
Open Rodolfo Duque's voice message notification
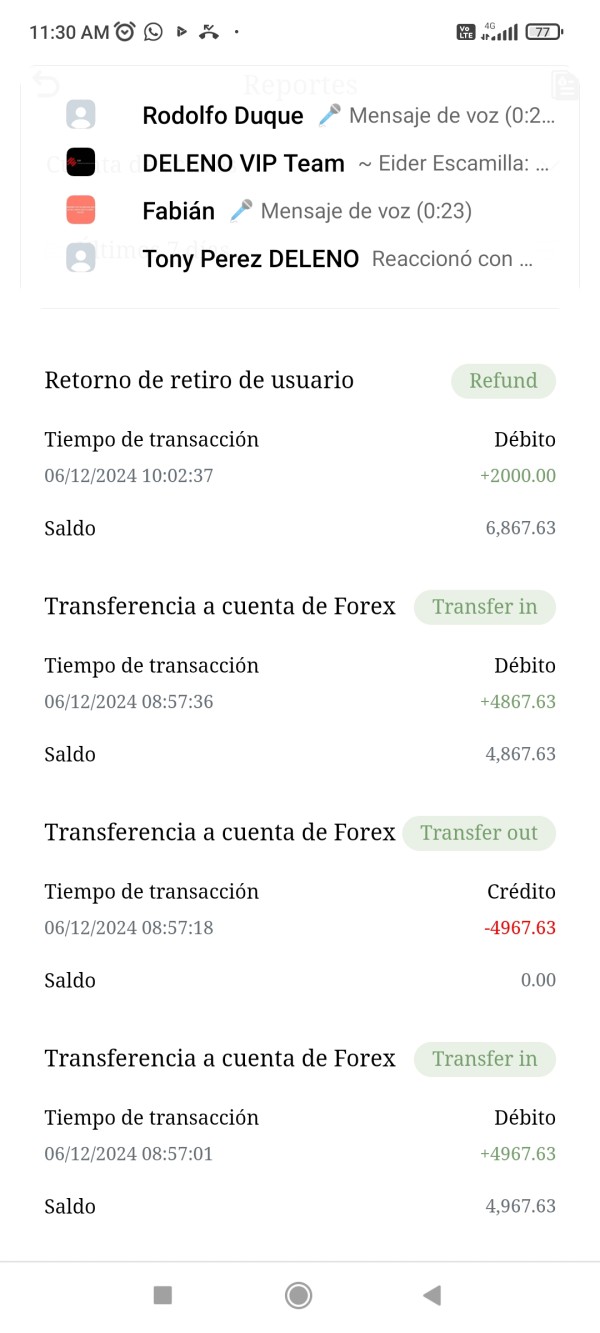click(x=300, y=115)
